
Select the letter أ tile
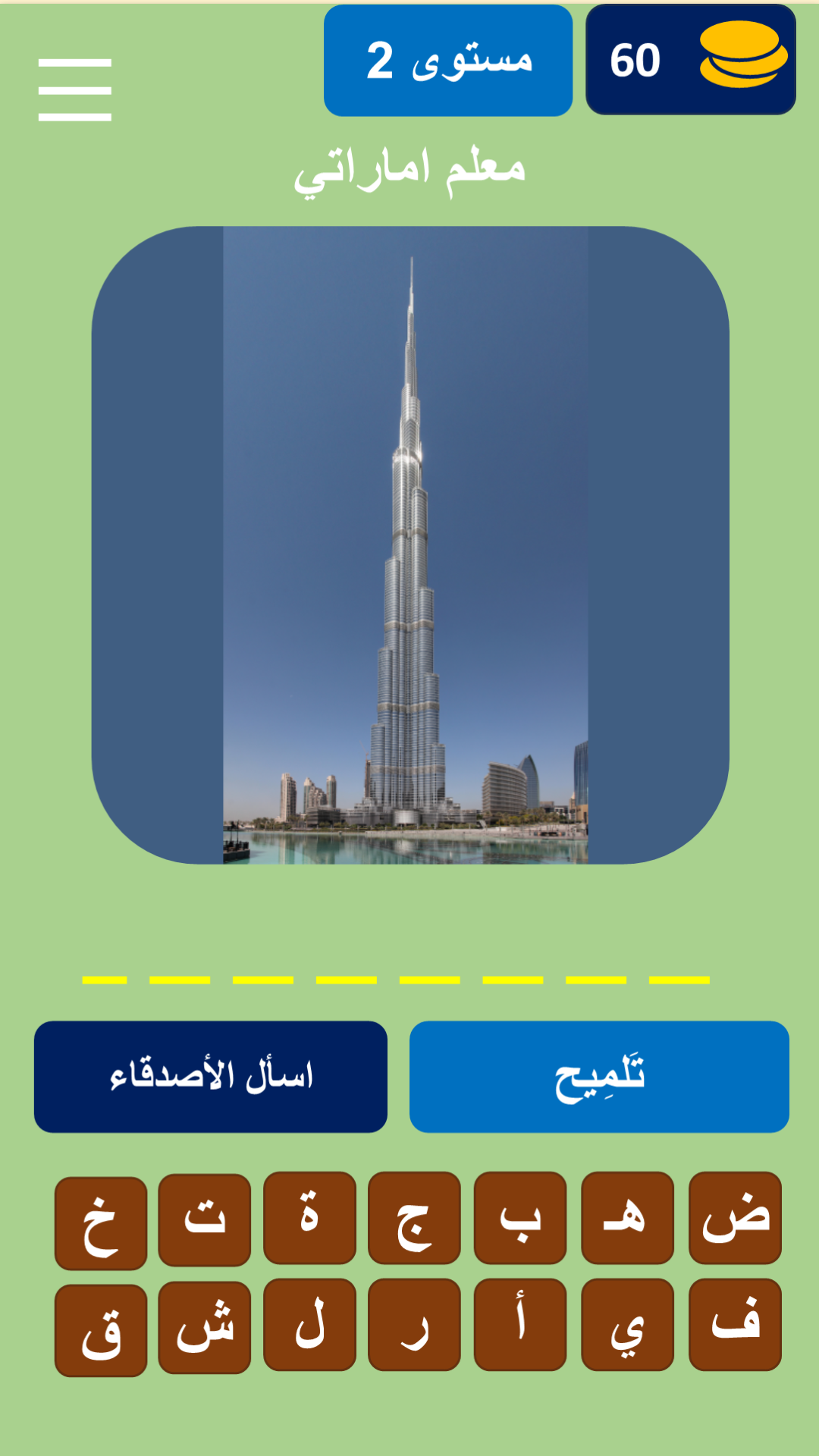coord(520,1324)
